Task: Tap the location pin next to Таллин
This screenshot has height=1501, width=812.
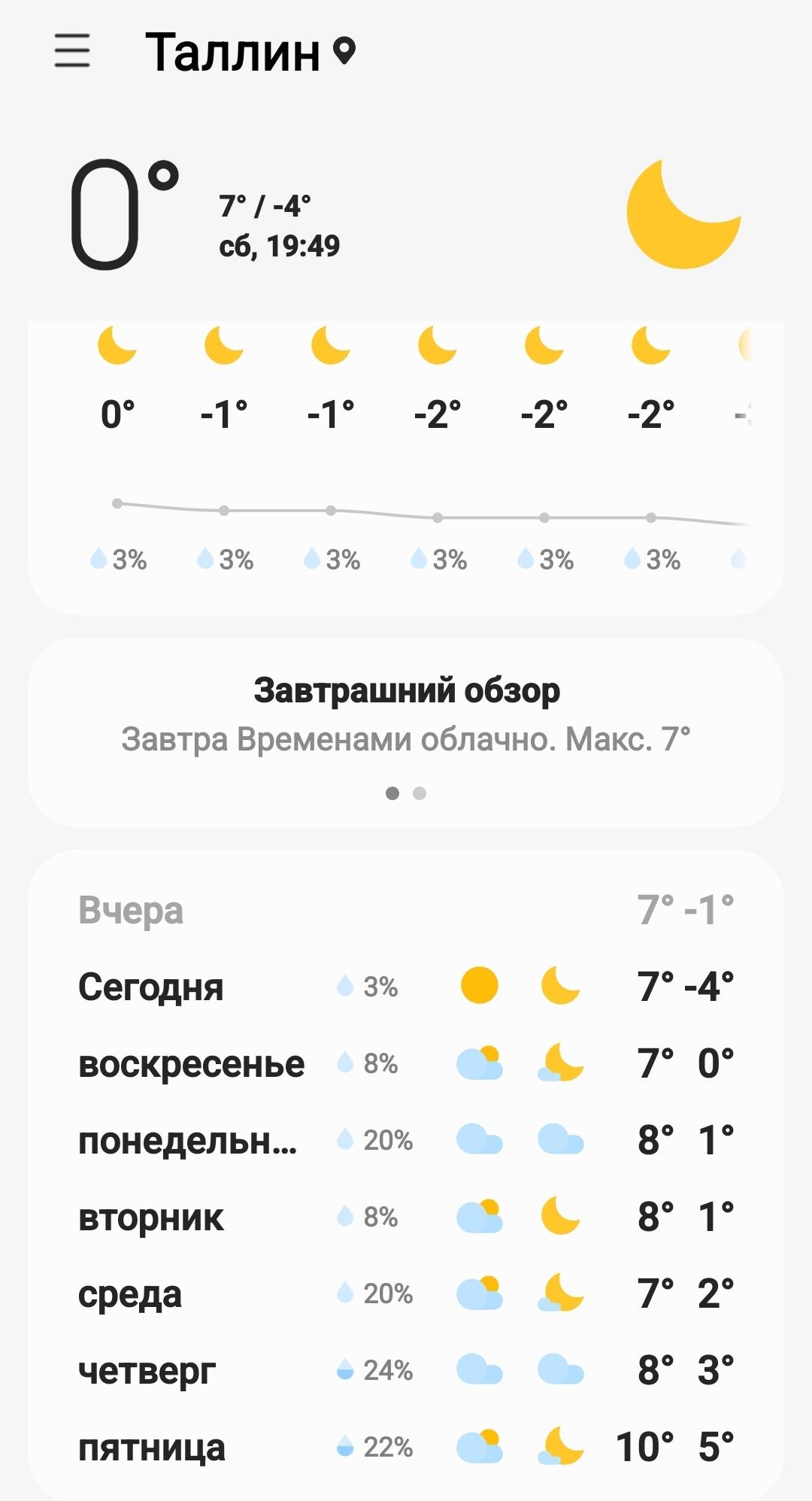Action: (x=344, y=51)
